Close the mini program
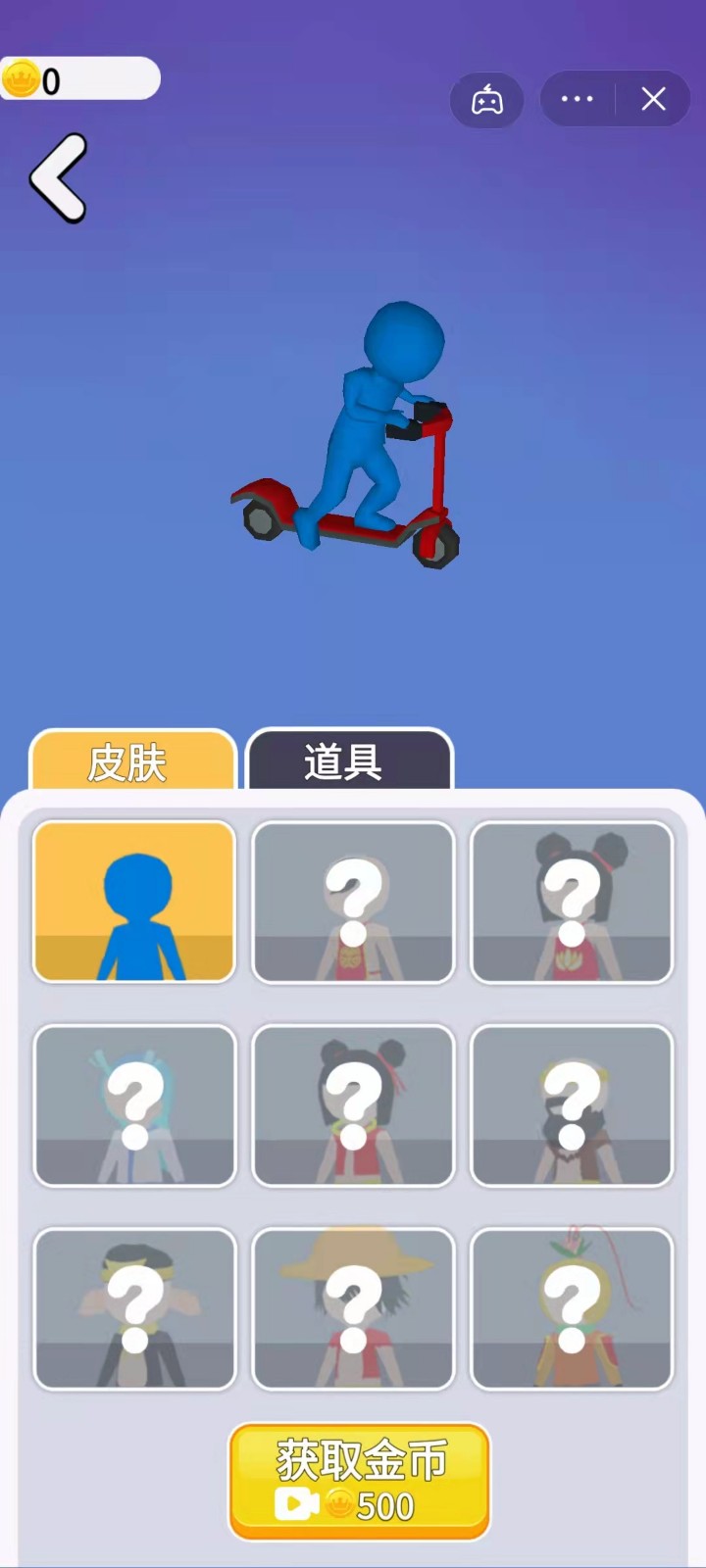The height and width of the screenshot is (1568, 706). pos(653,99)
